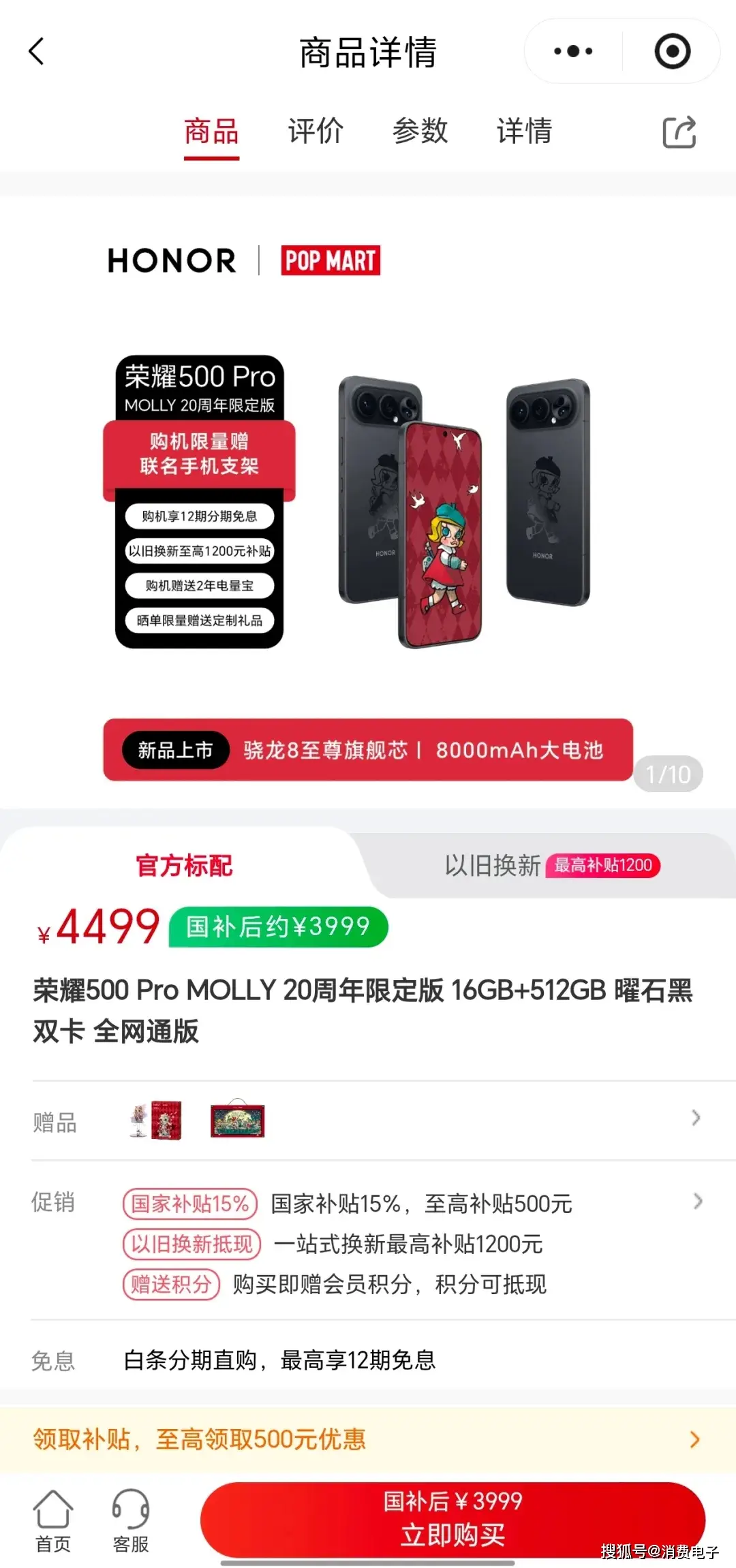Switch to the 参数 tab
This screenshot has width=736, height=1568.
coord(420,131)
